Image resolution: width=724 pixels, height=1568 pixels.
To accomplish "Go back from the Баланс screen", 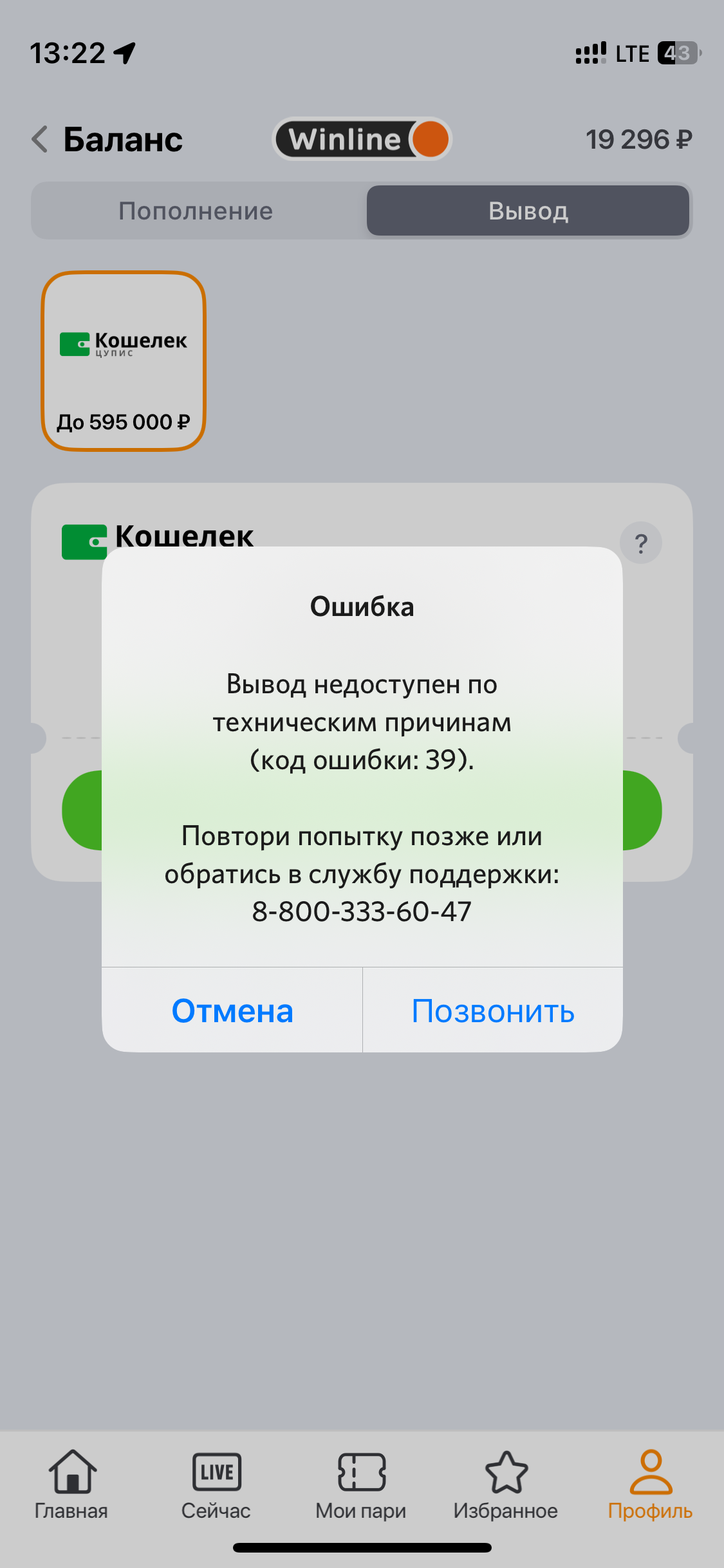I will [40, 139].
